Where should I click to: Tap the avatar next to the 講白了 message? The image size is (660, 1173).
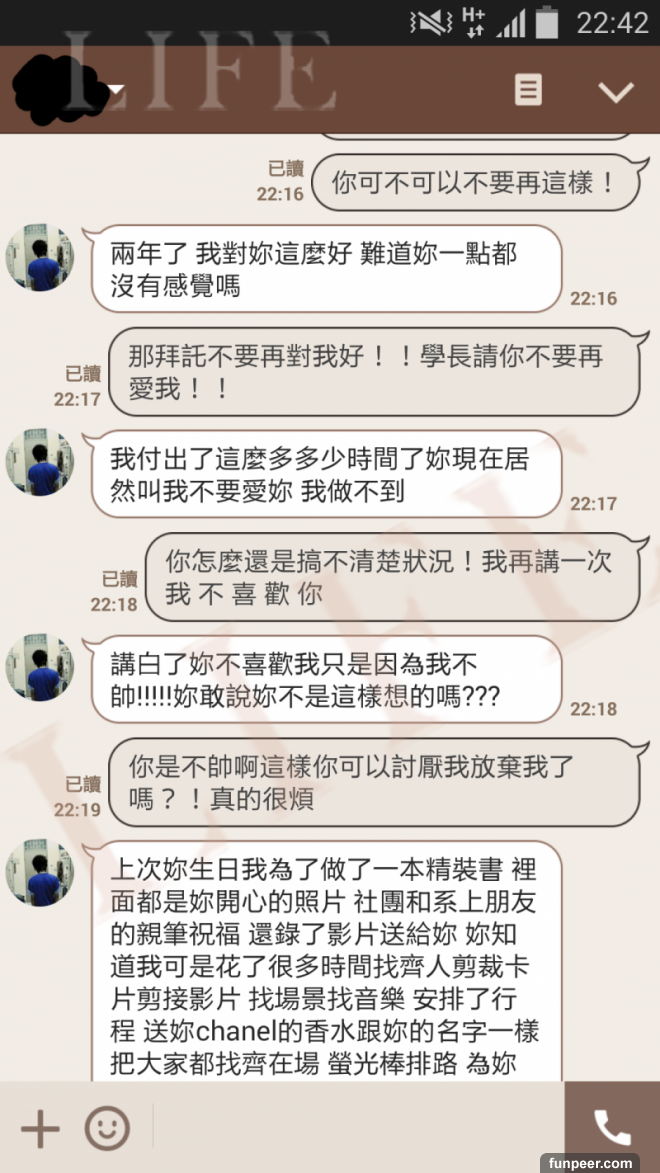[x=40, y=668]
